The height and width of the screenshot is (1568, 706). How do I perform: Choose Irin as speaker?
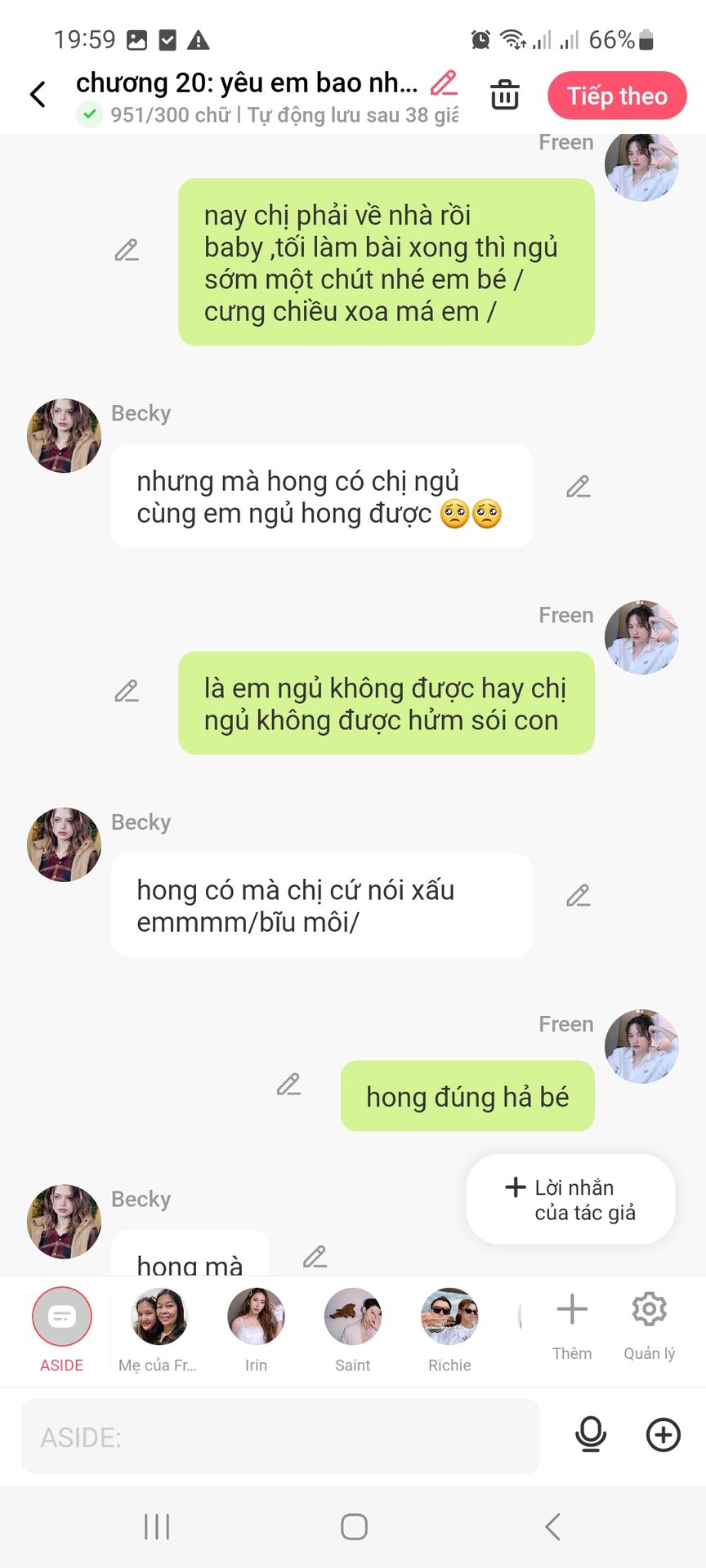[256, 1330]
